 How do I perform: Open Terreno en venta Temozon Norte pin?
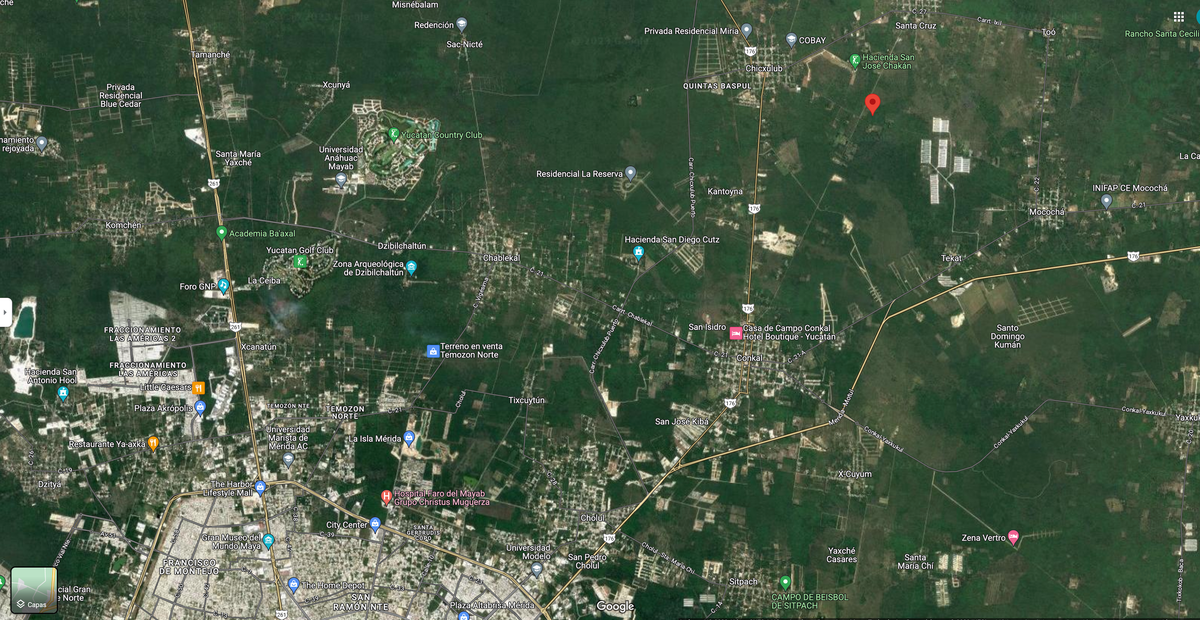point(432,351)
